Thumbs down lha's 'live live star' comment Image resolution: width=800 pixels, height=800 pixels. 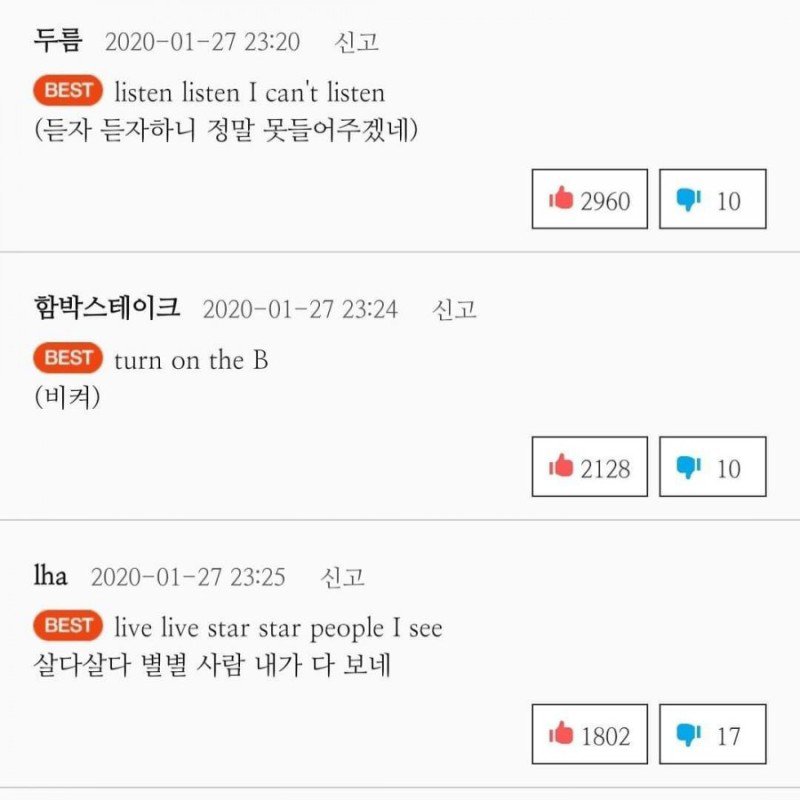click(711, 735)
